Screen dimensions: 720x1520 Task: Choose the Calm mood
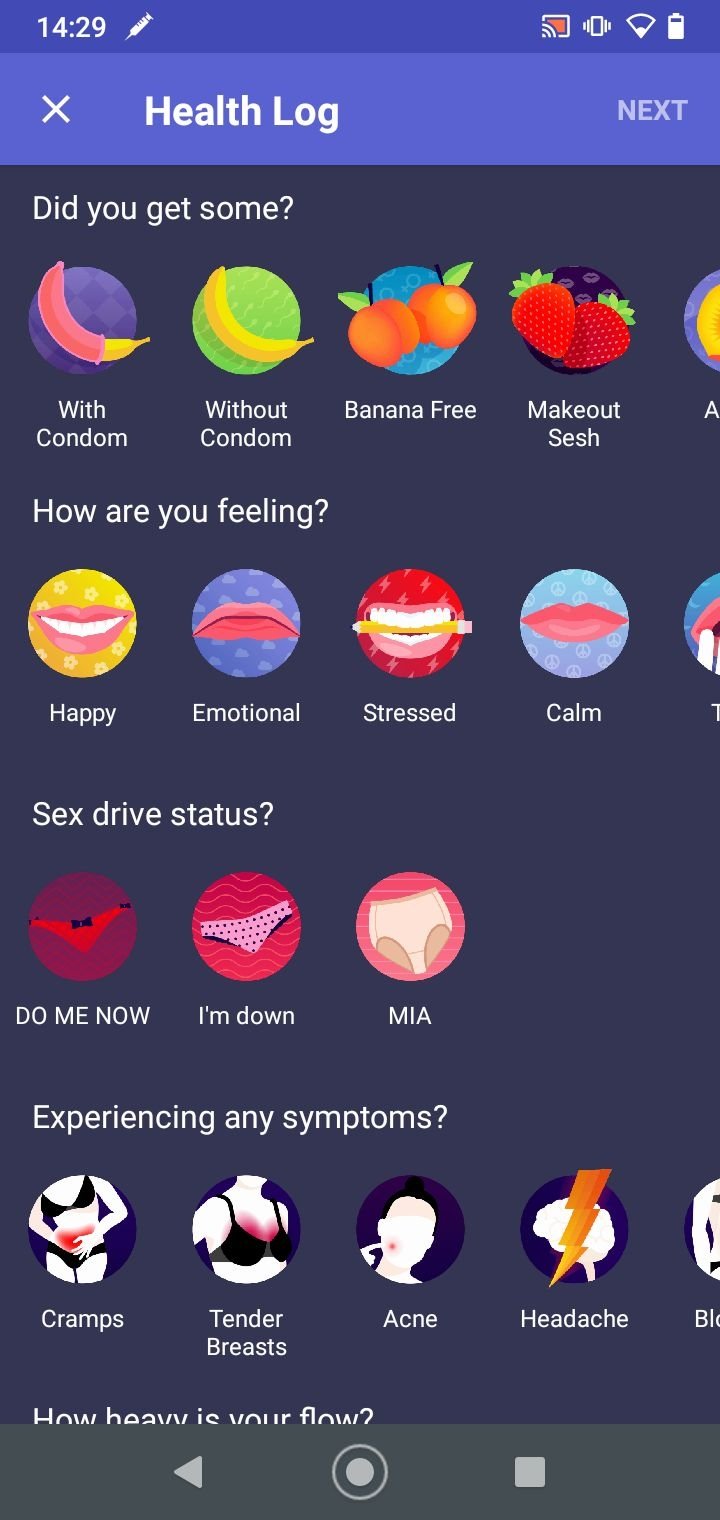[x=574, y=623]
